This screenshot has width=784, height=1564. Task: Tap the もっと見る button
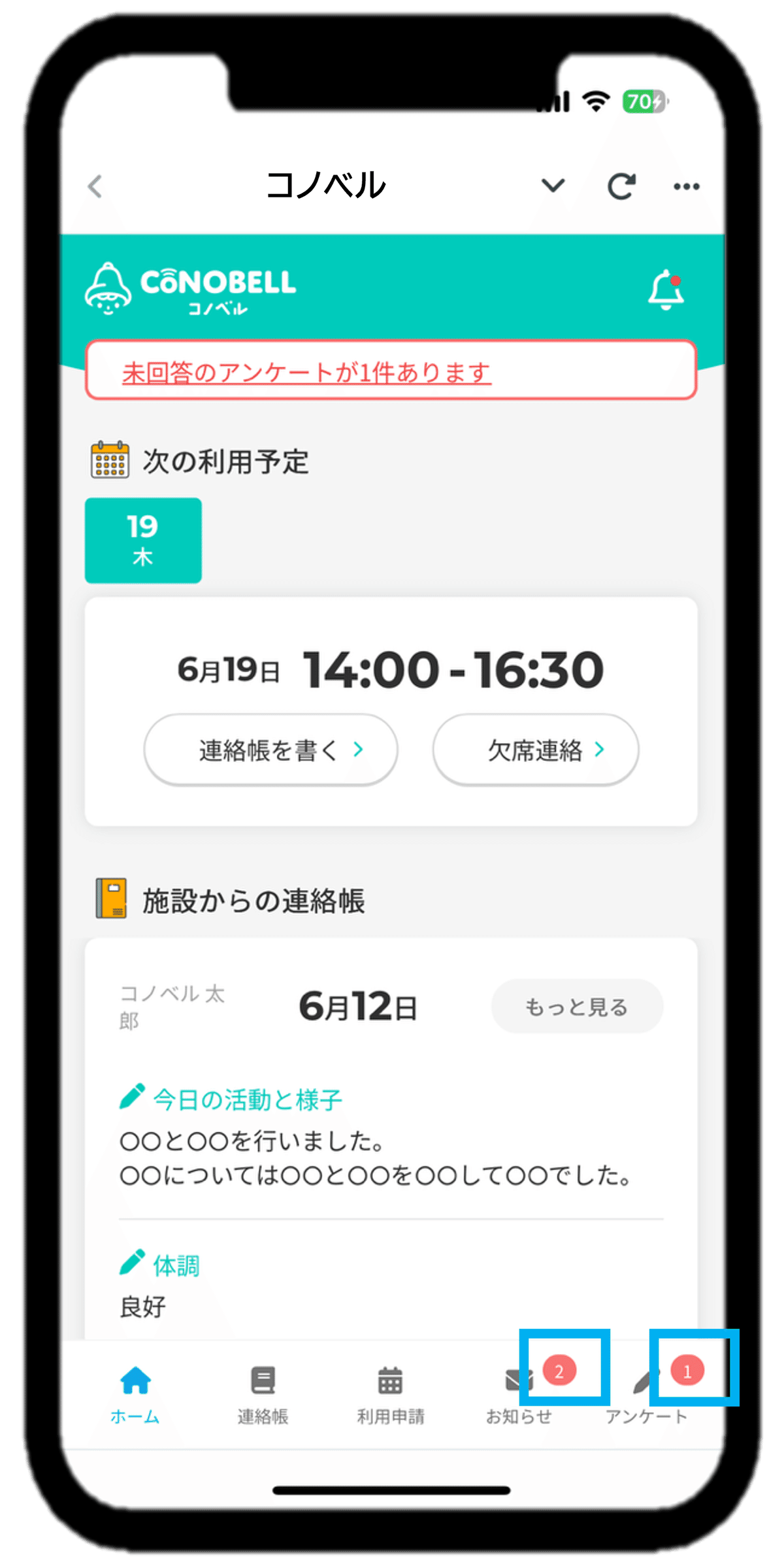(576, 1007)
